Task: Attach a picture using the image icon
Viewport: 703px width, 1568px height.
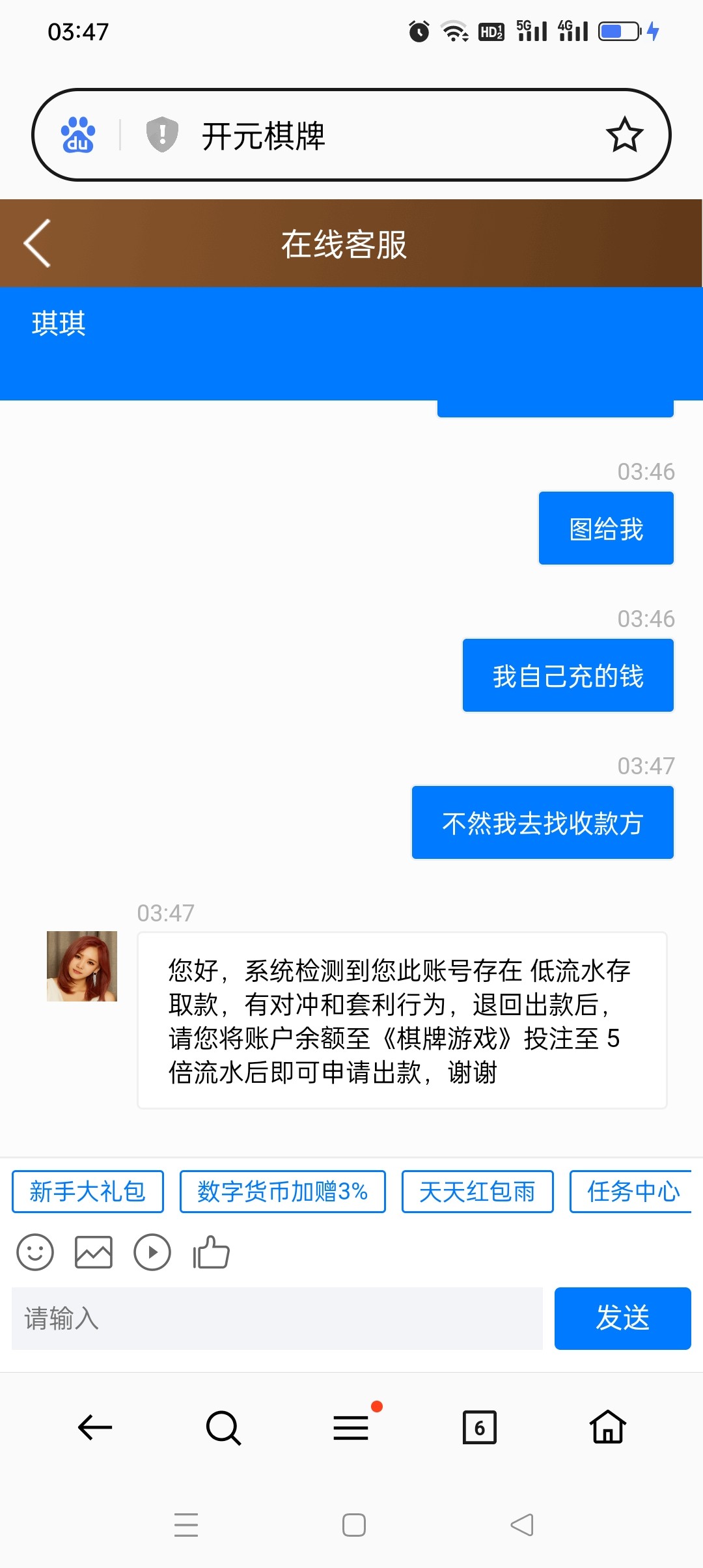Action: [94, 1252]
